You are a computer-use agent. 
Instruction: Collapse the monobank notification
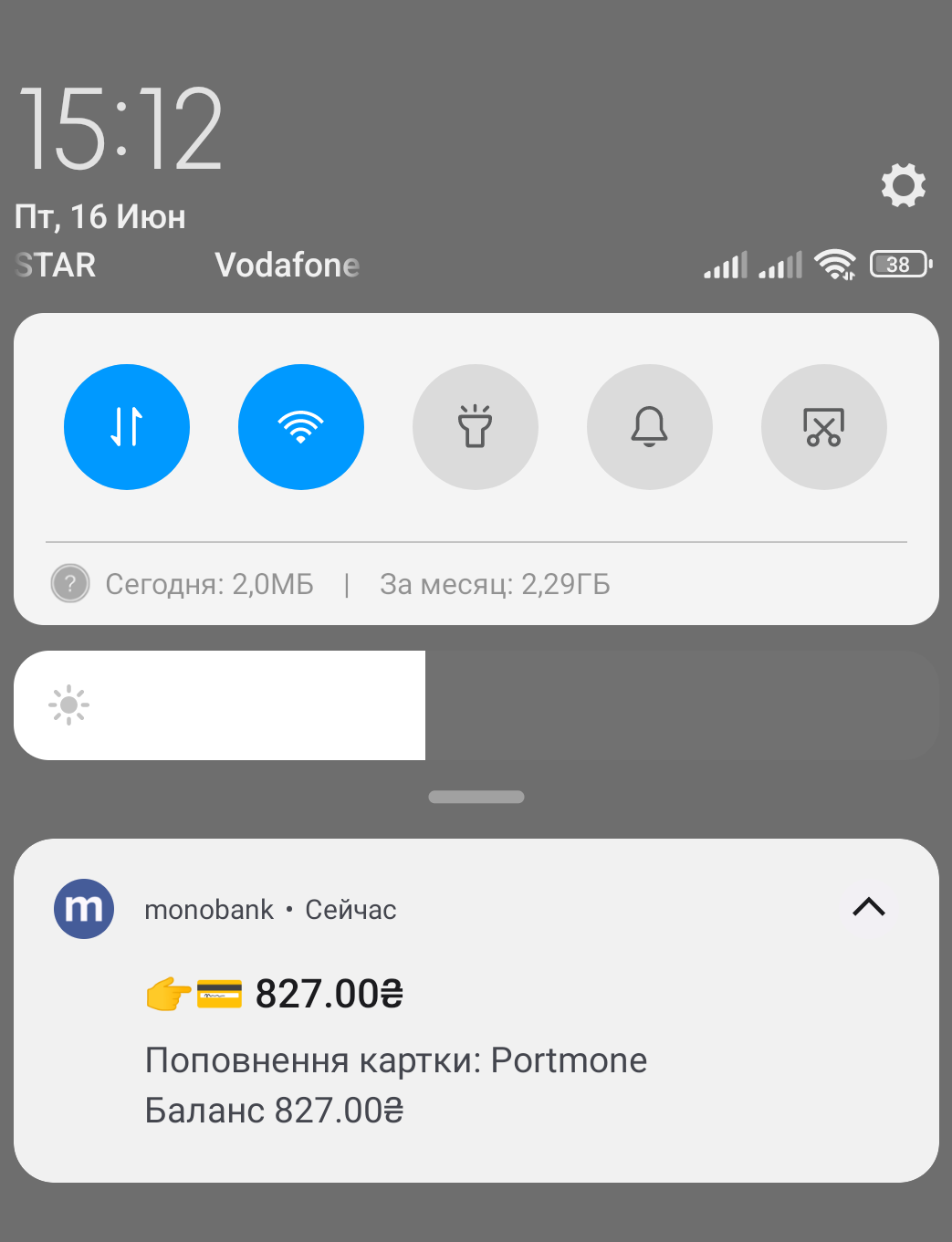click(869, 907)
